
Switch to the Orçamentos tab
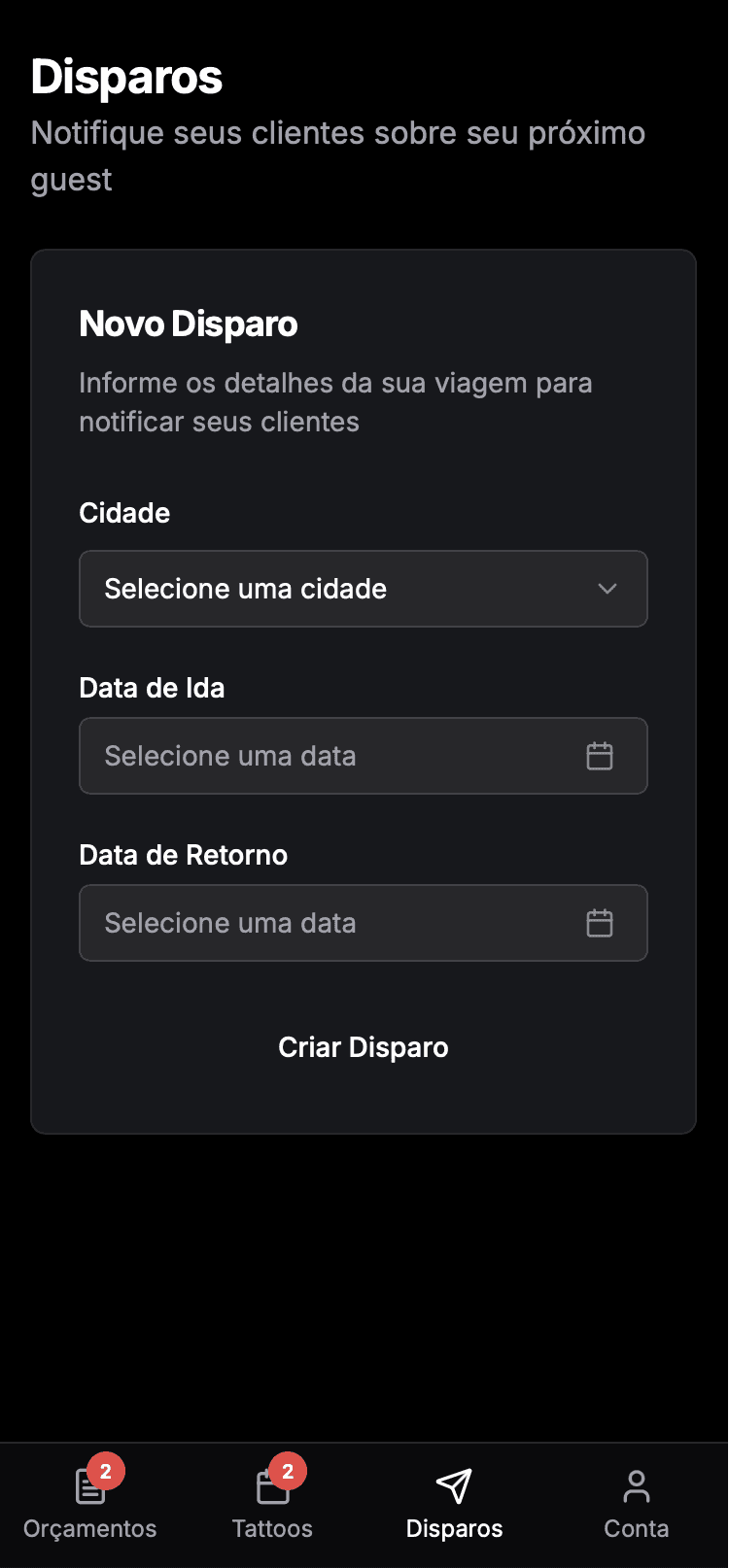coord(90,1504)
